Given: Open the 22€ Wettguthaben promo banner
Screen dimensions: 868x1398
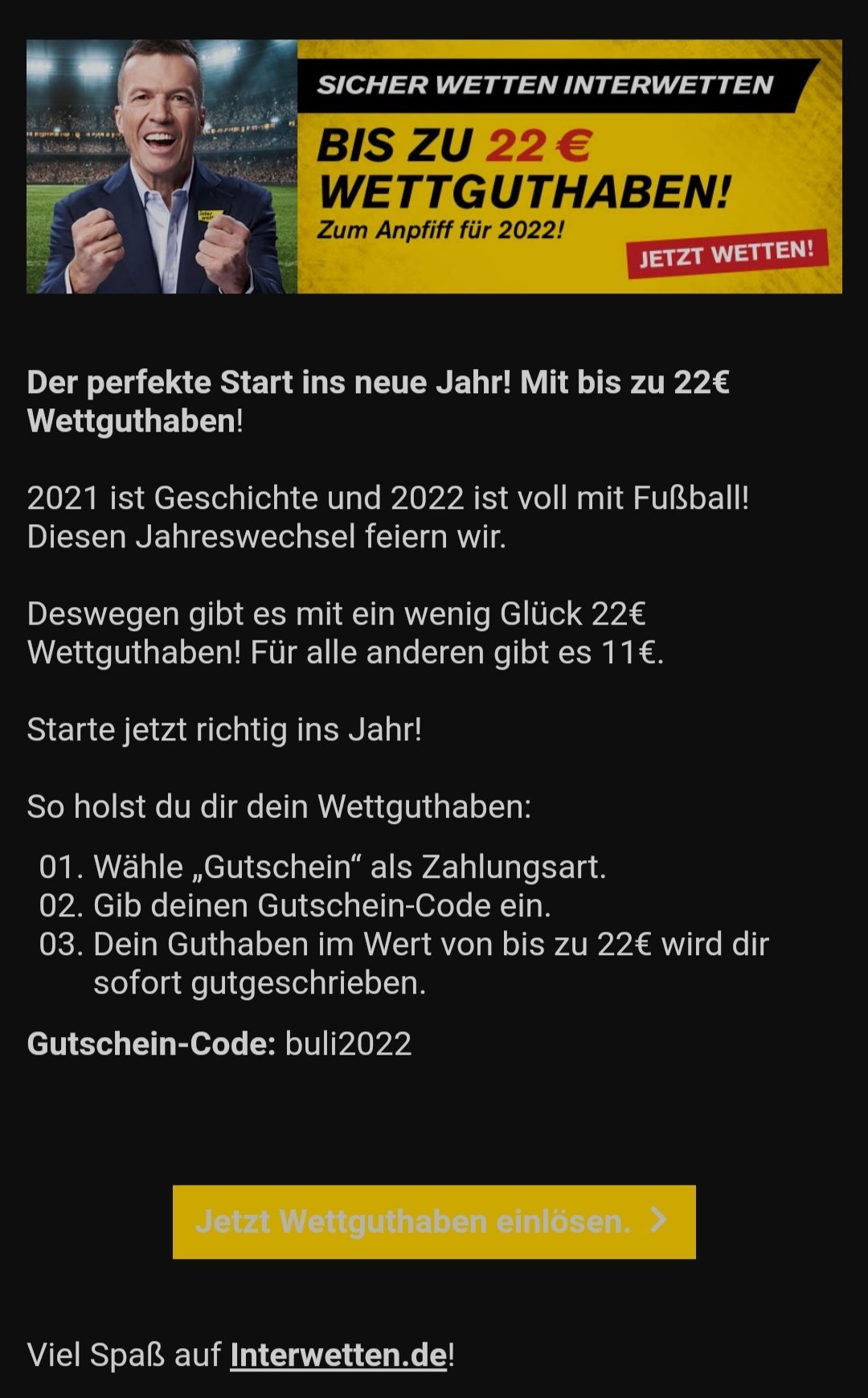Looking at the screenshot, I should 434,166.
